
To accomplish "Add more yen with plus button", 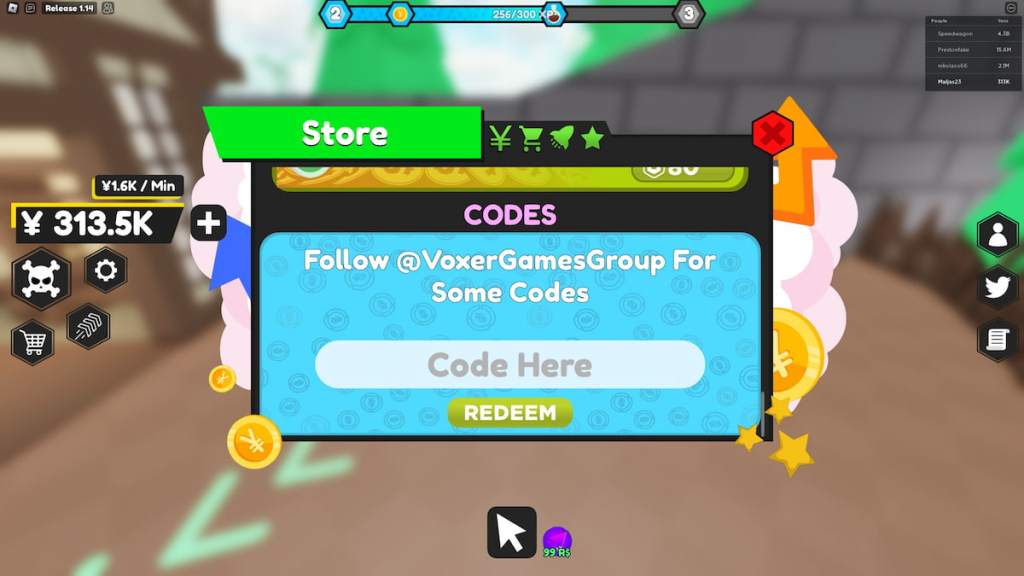I will click(208, 223).
